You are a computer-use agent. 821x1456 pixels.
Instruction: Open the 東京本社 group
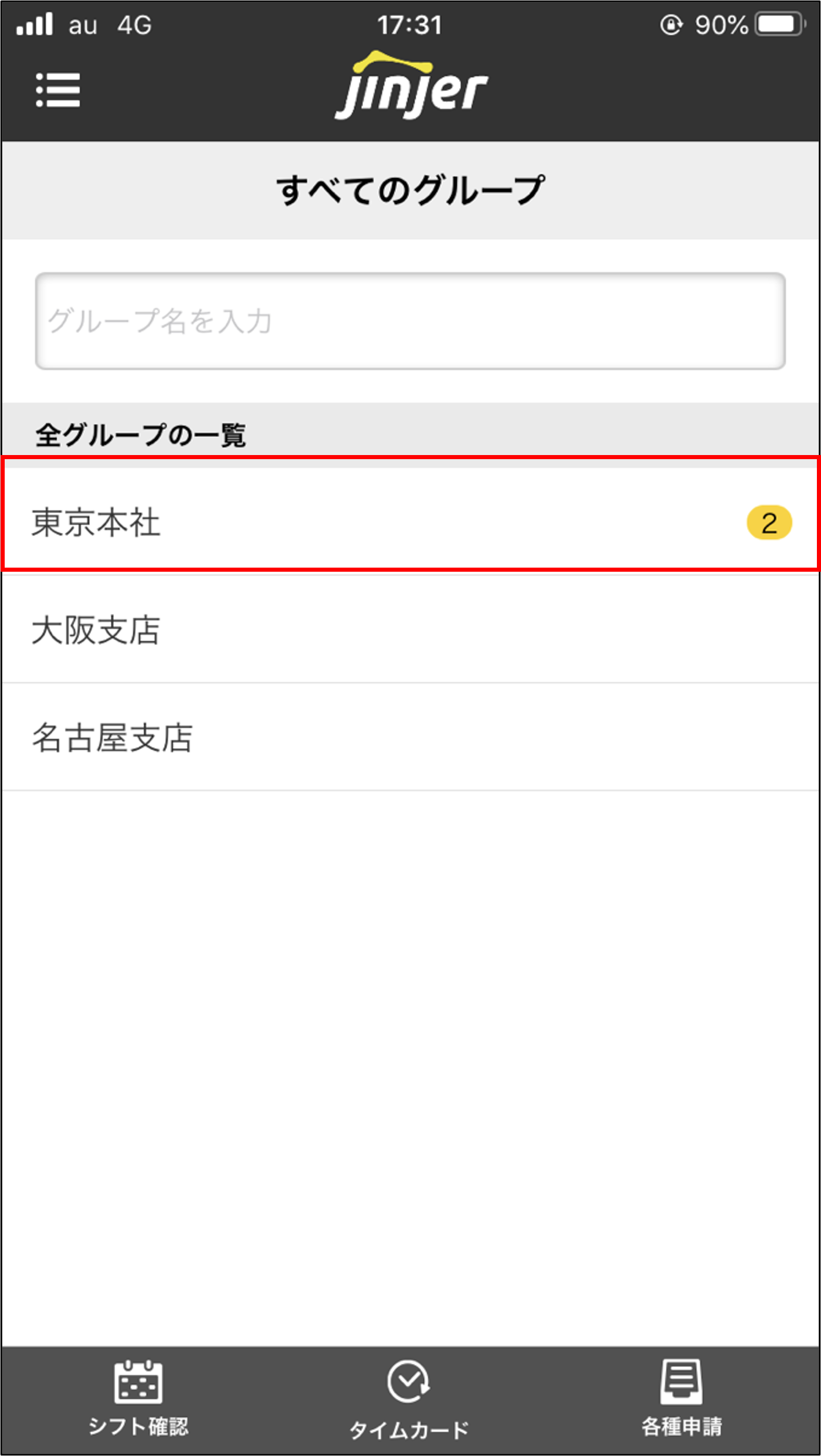click(x=410, y=521)
